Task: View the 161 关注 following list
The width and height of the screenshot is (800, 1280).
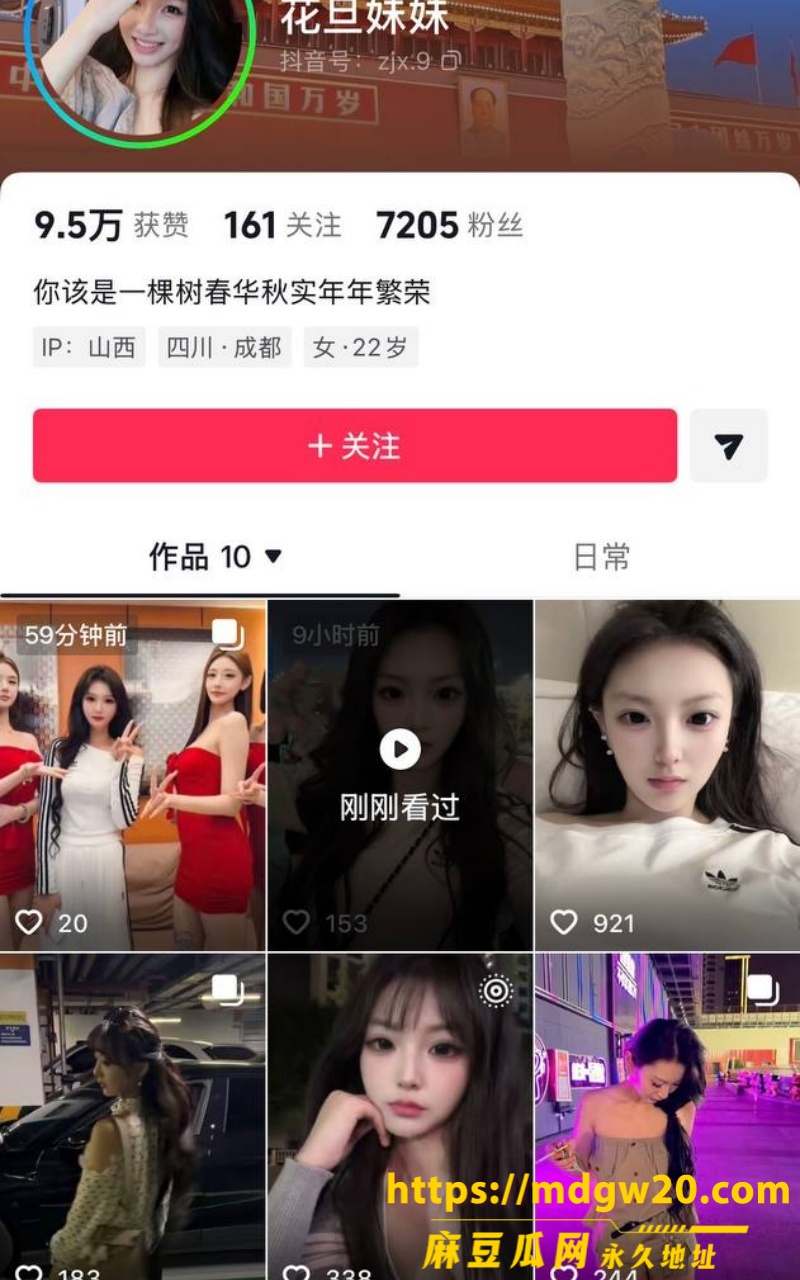Action: (283, 226)
